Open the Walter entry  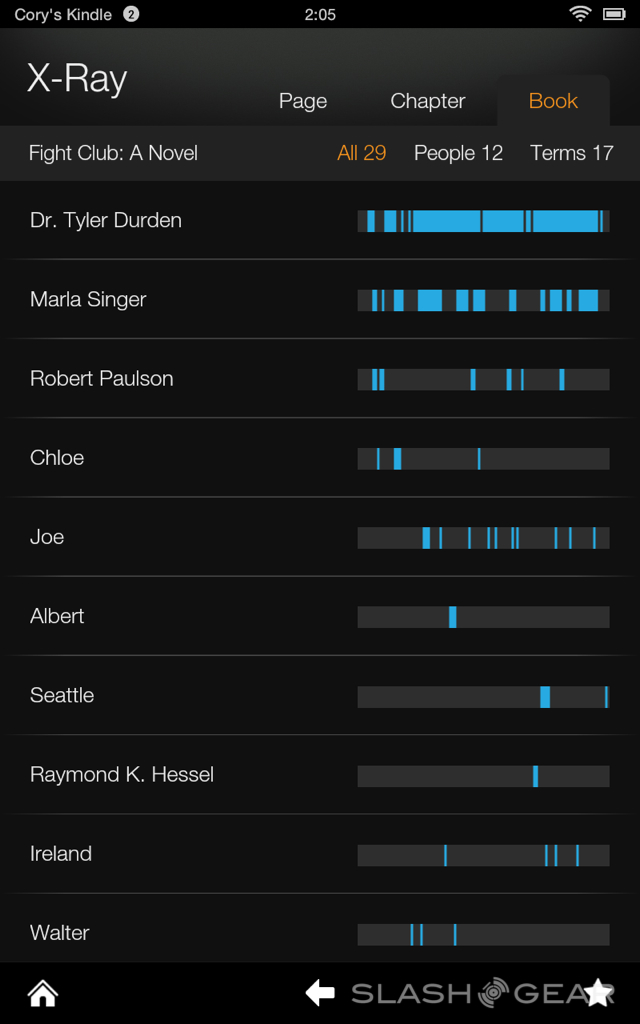pyautogui.click(x=60, y=932)
